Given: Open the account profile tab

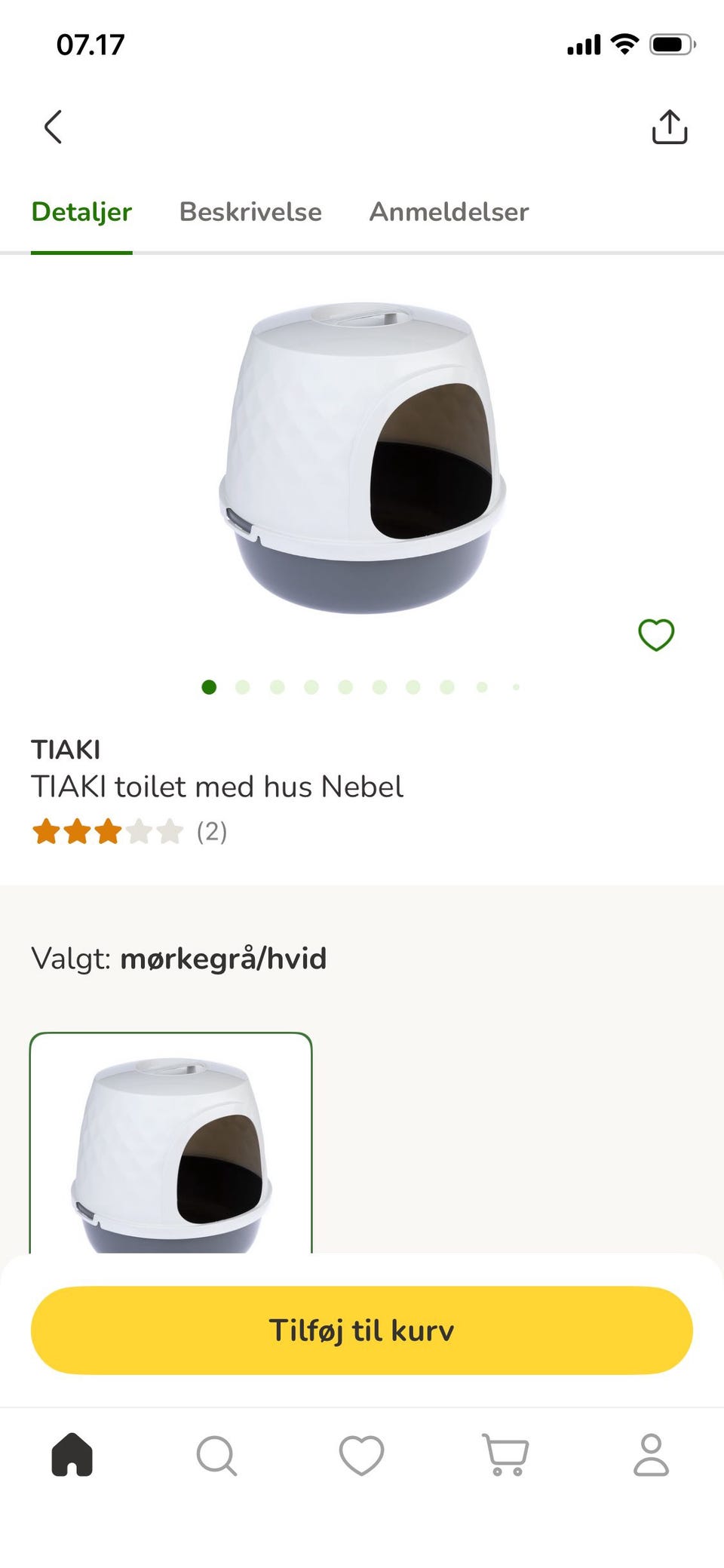Looking at the screenshot, I should (x=651, y=1454).
